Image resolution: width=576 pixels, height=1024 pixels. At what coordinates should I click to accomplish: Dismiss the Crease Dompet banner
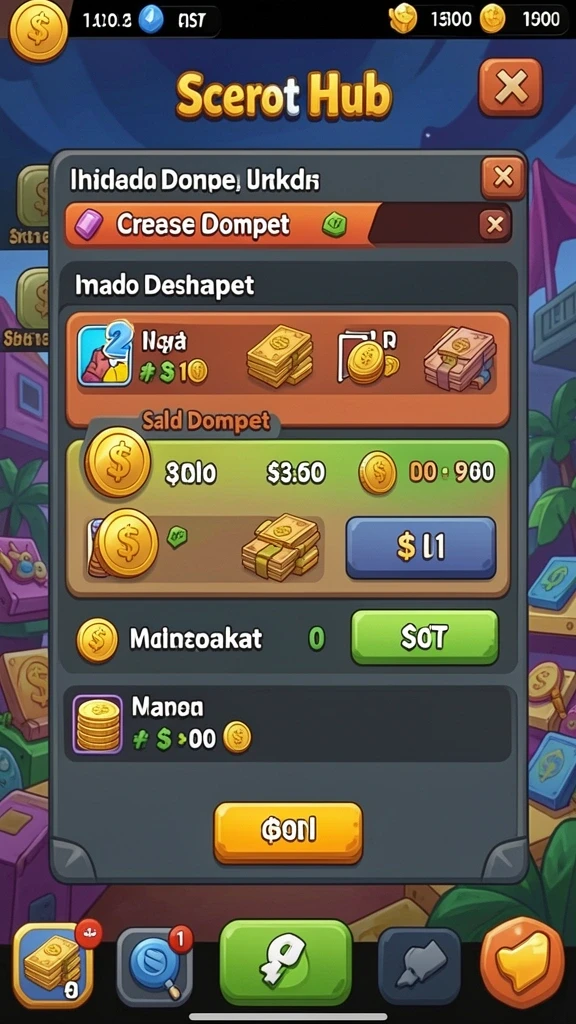(494, 225)
